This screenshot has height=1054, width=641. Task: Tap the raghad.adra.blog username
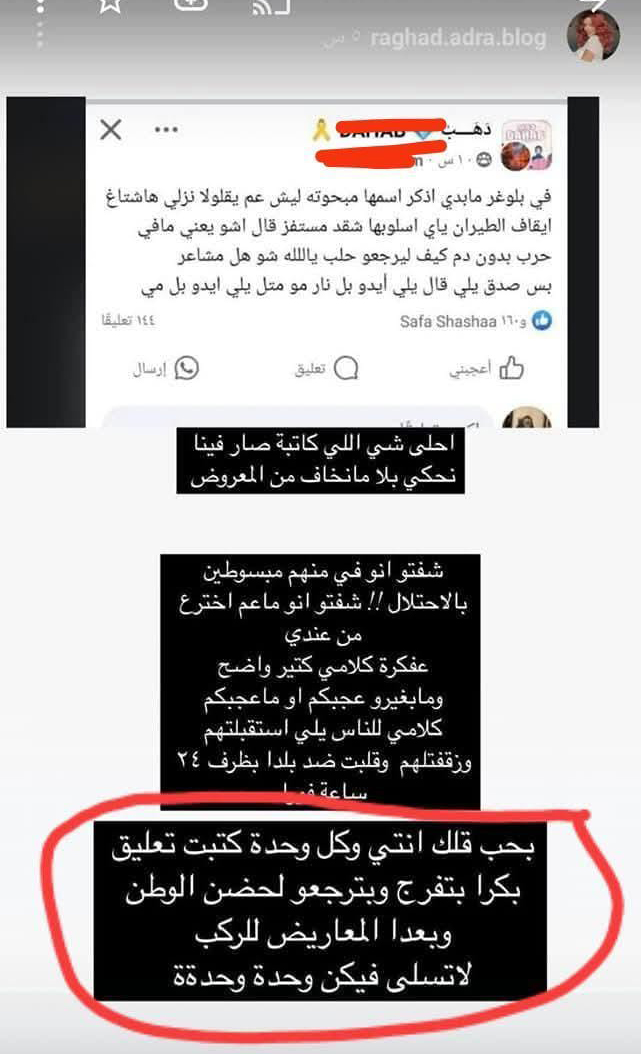tap(458, 38)
